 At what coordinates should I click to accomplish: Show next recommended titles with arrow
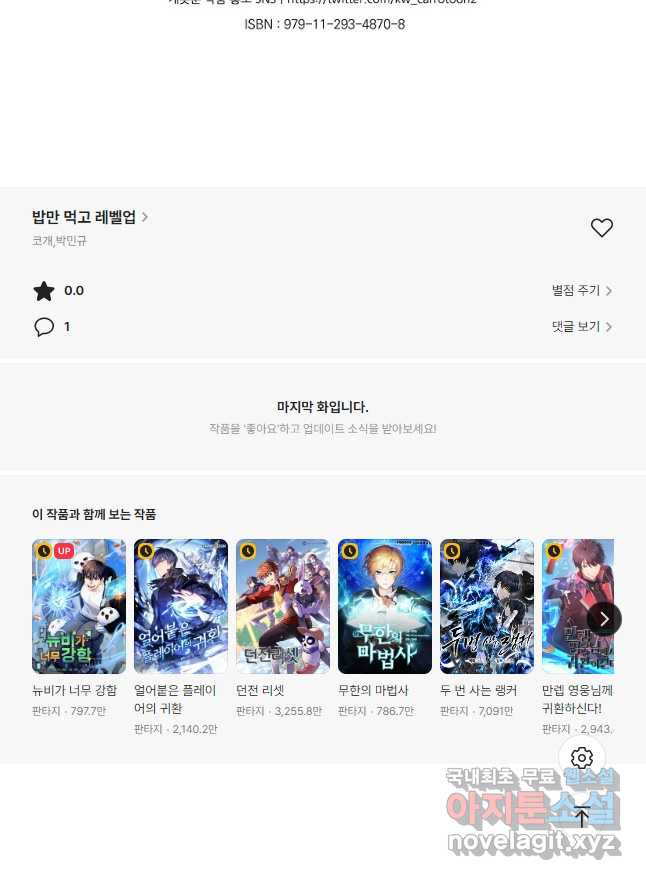pos(604,619)
